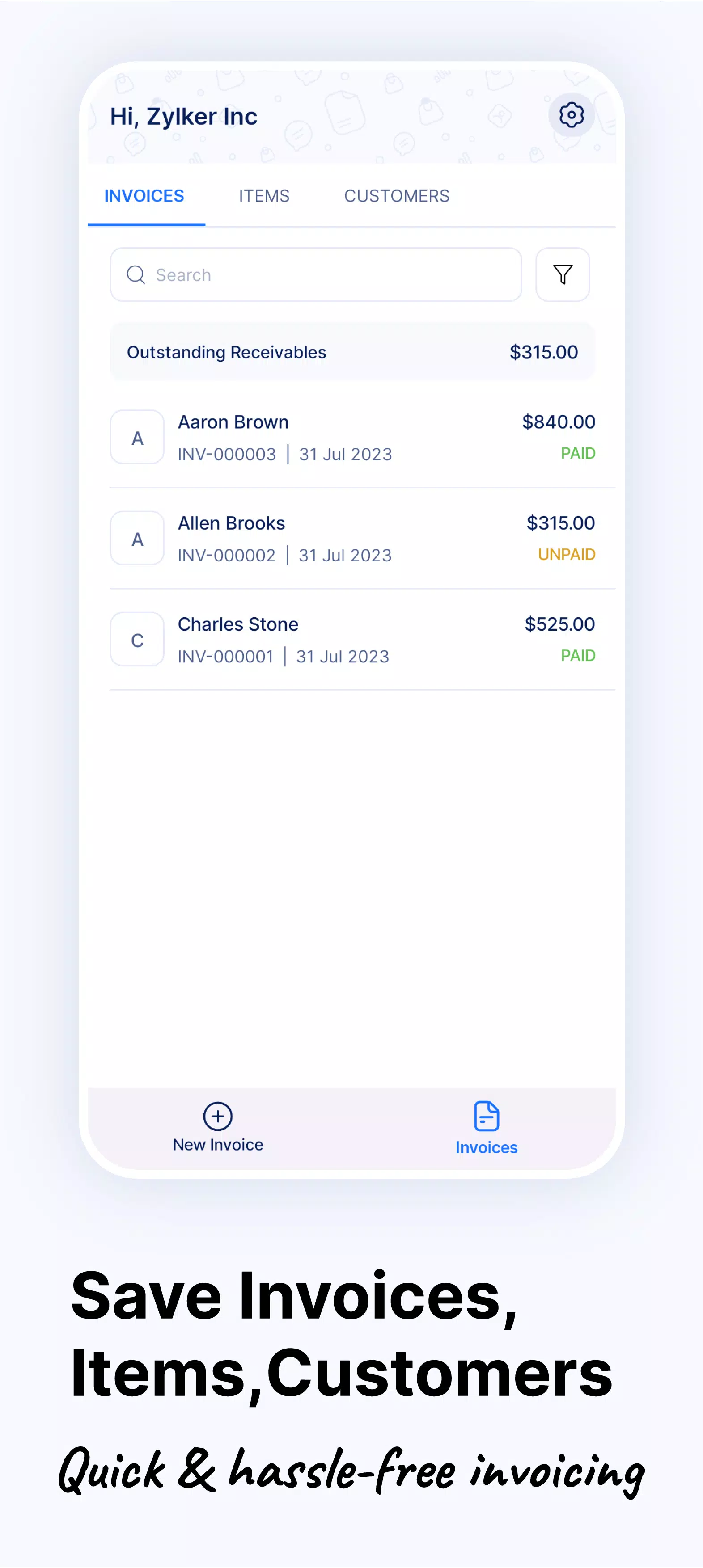
Task: Click the search magnifier icon
Action: 136,274
